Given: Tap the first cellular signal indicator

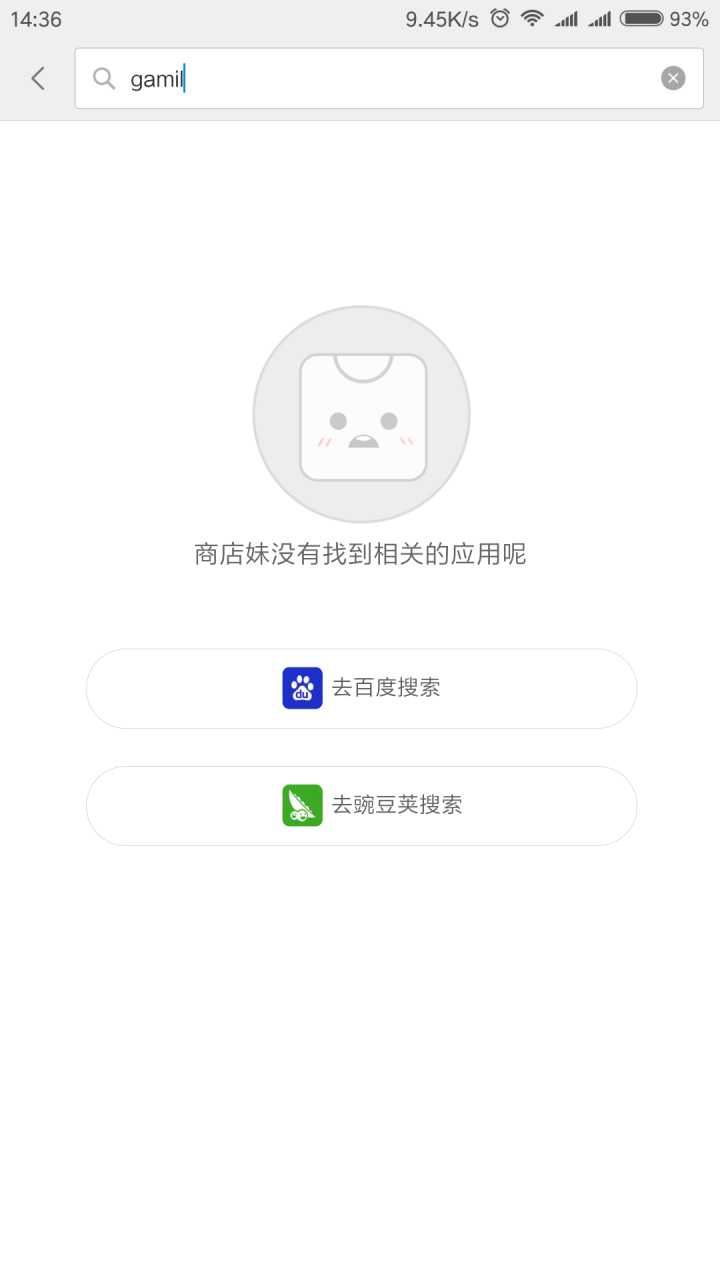Looking at the screenshot, I should [567, 17].
